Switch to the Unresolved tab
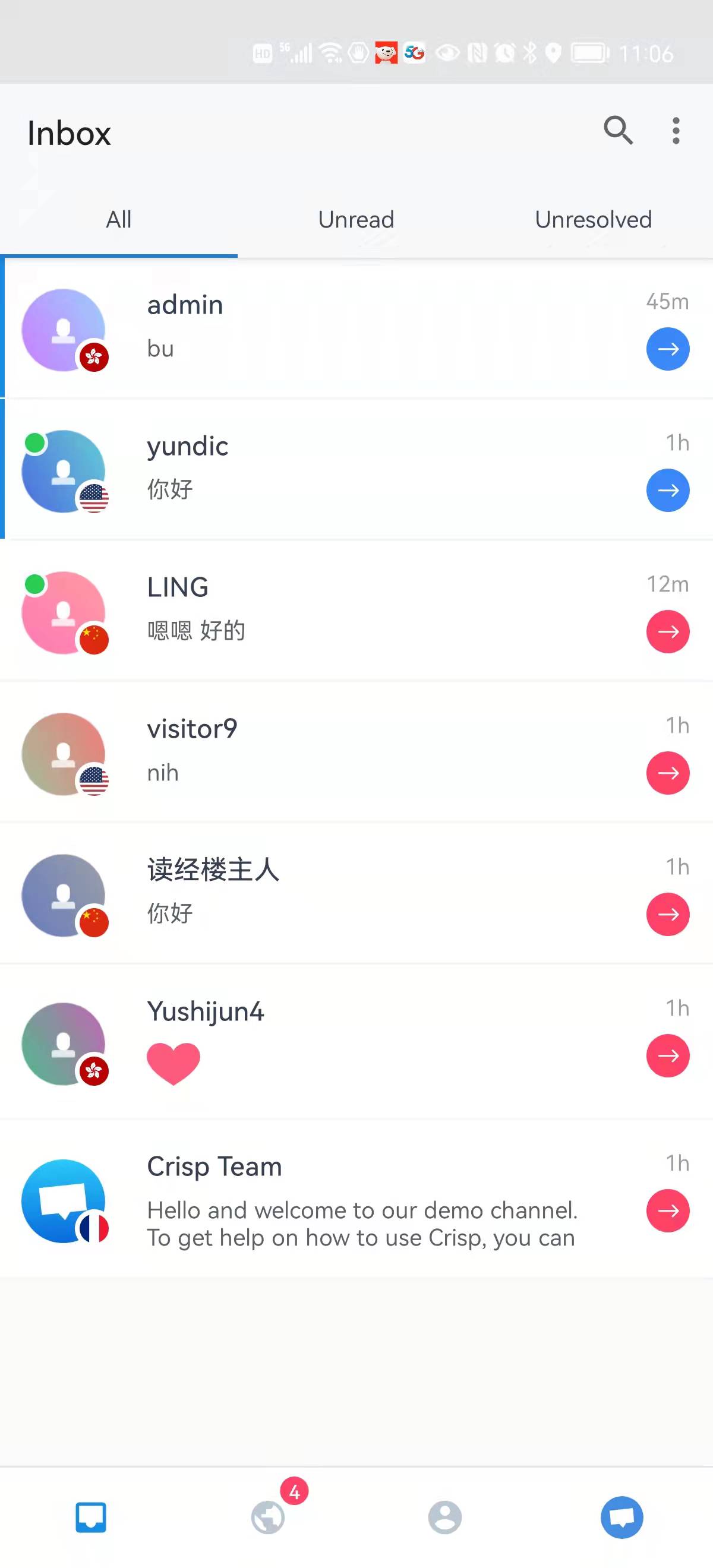This screenshot has height=1568, width=713. 593,220
